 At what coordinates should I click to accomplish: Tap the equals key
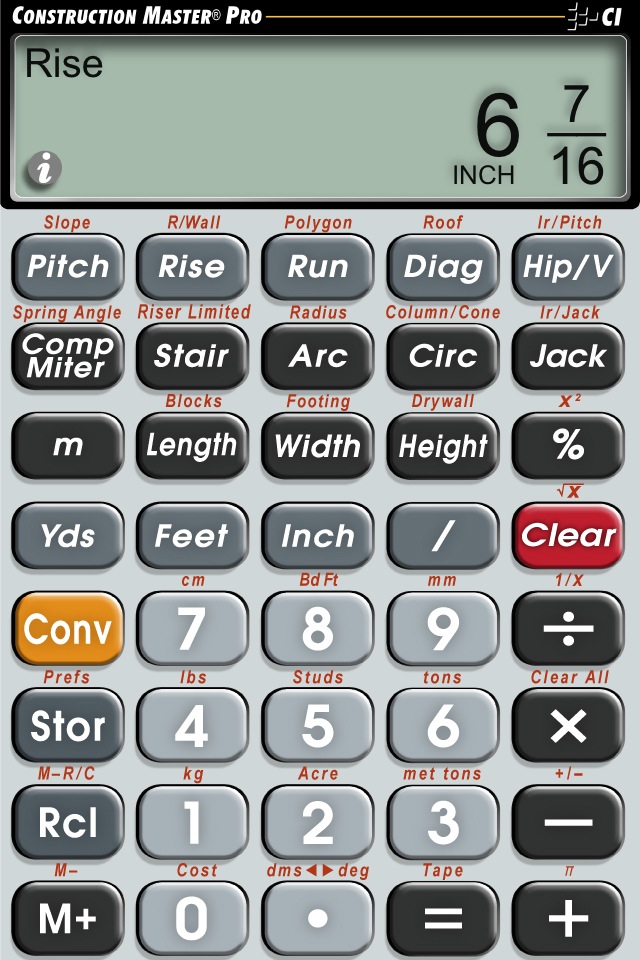[443, 918]
